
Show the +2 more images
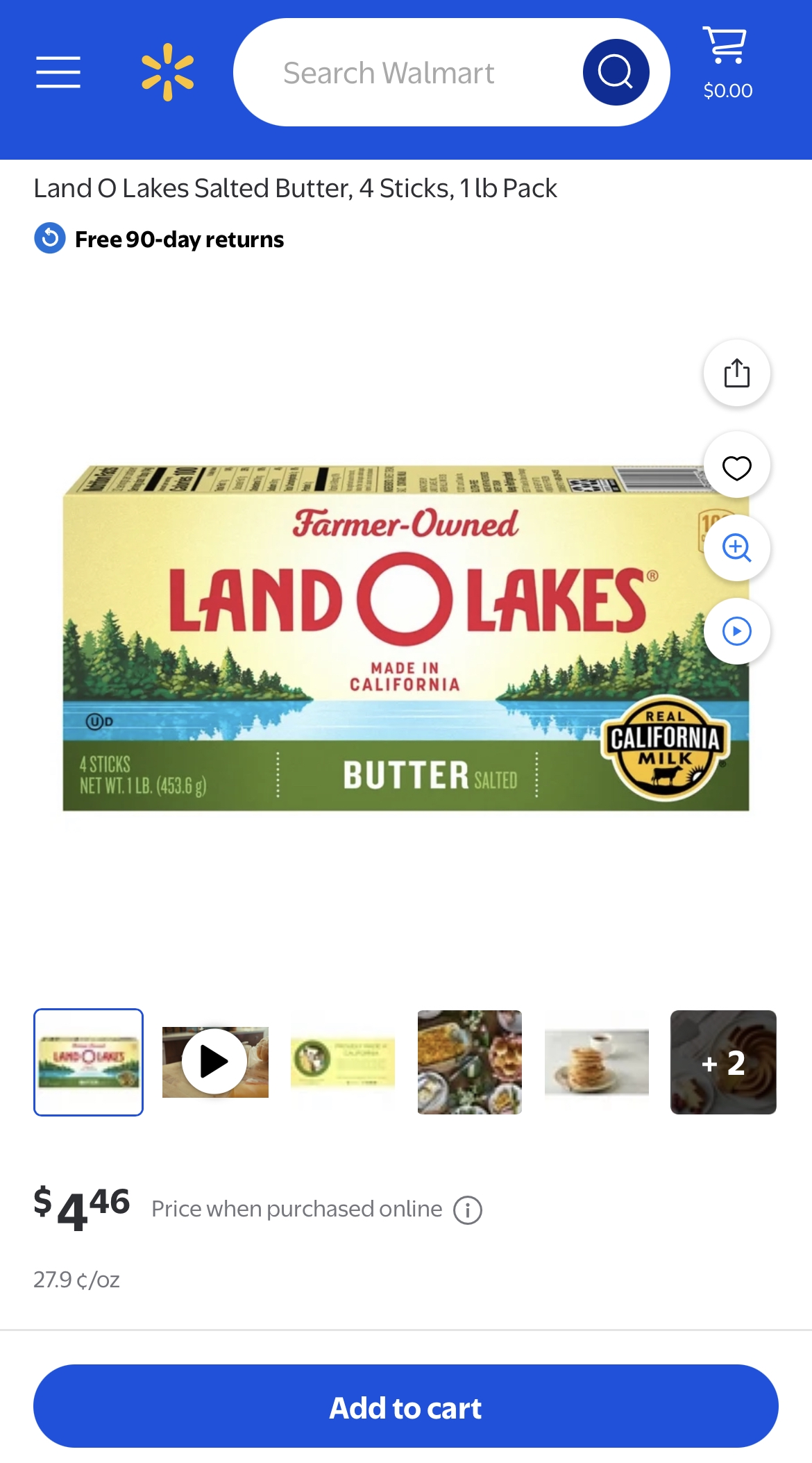723,1062
